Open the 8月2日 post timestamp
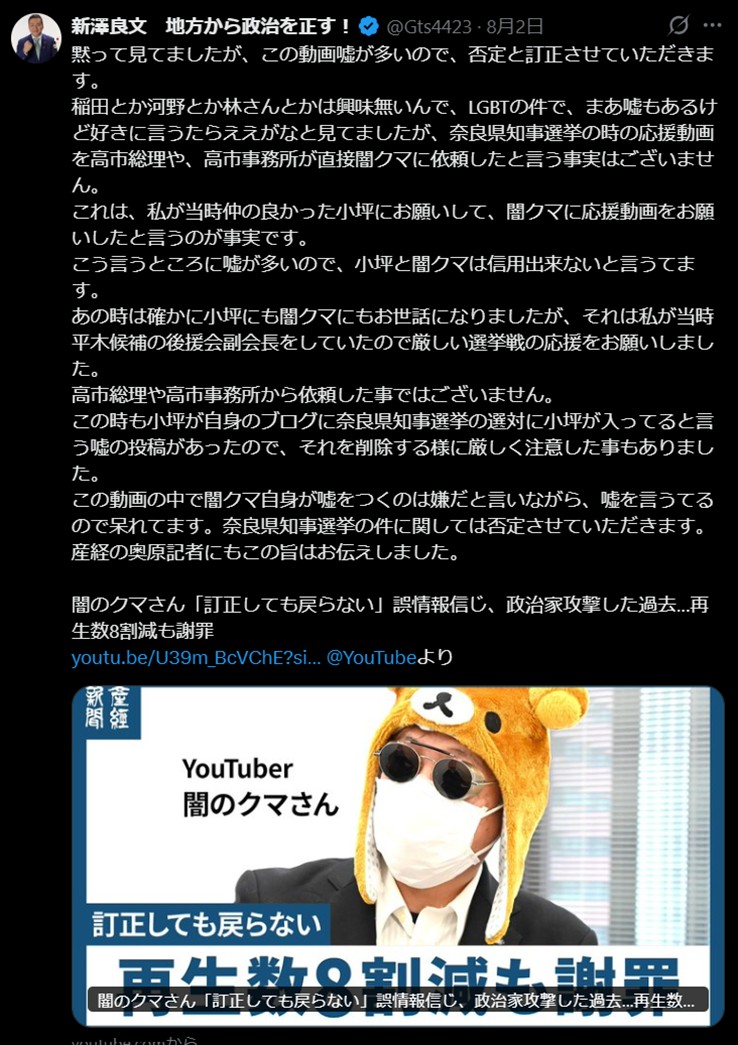This screenshot has height=1045, width=738. tap(515, 27)
